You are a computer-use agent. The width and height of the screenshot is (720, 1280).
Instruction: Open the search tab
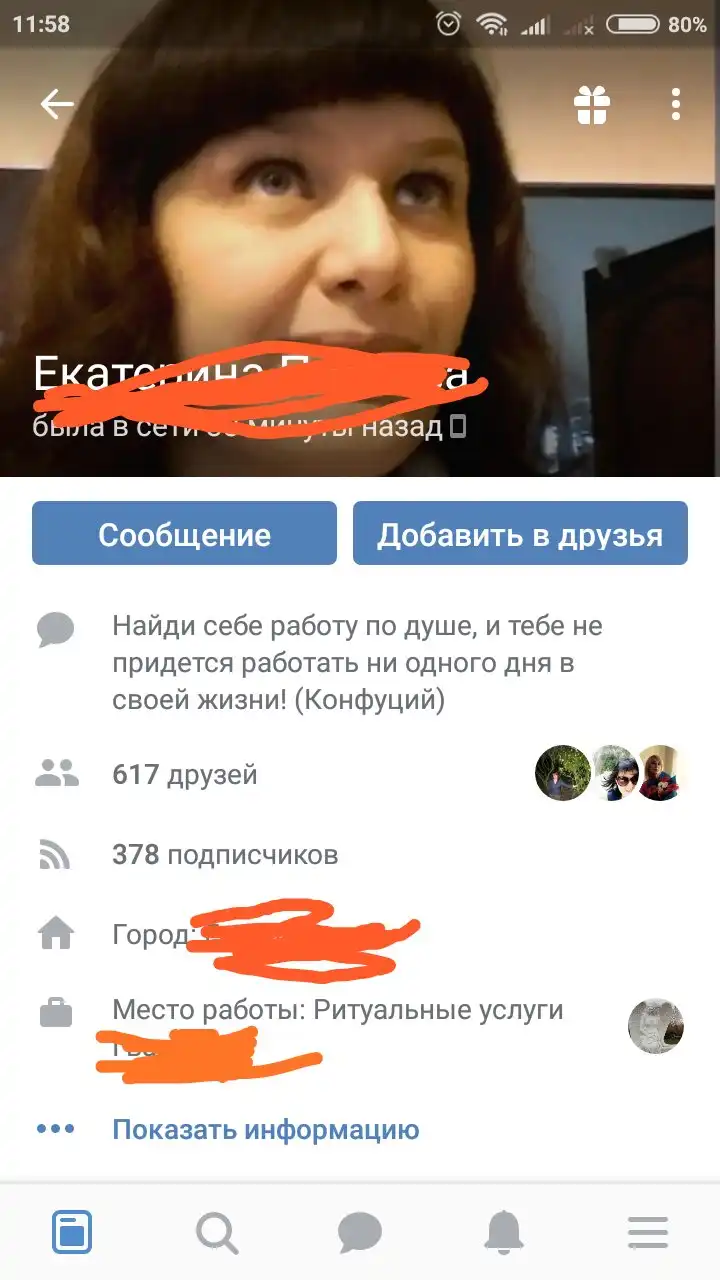point(216,1232)
